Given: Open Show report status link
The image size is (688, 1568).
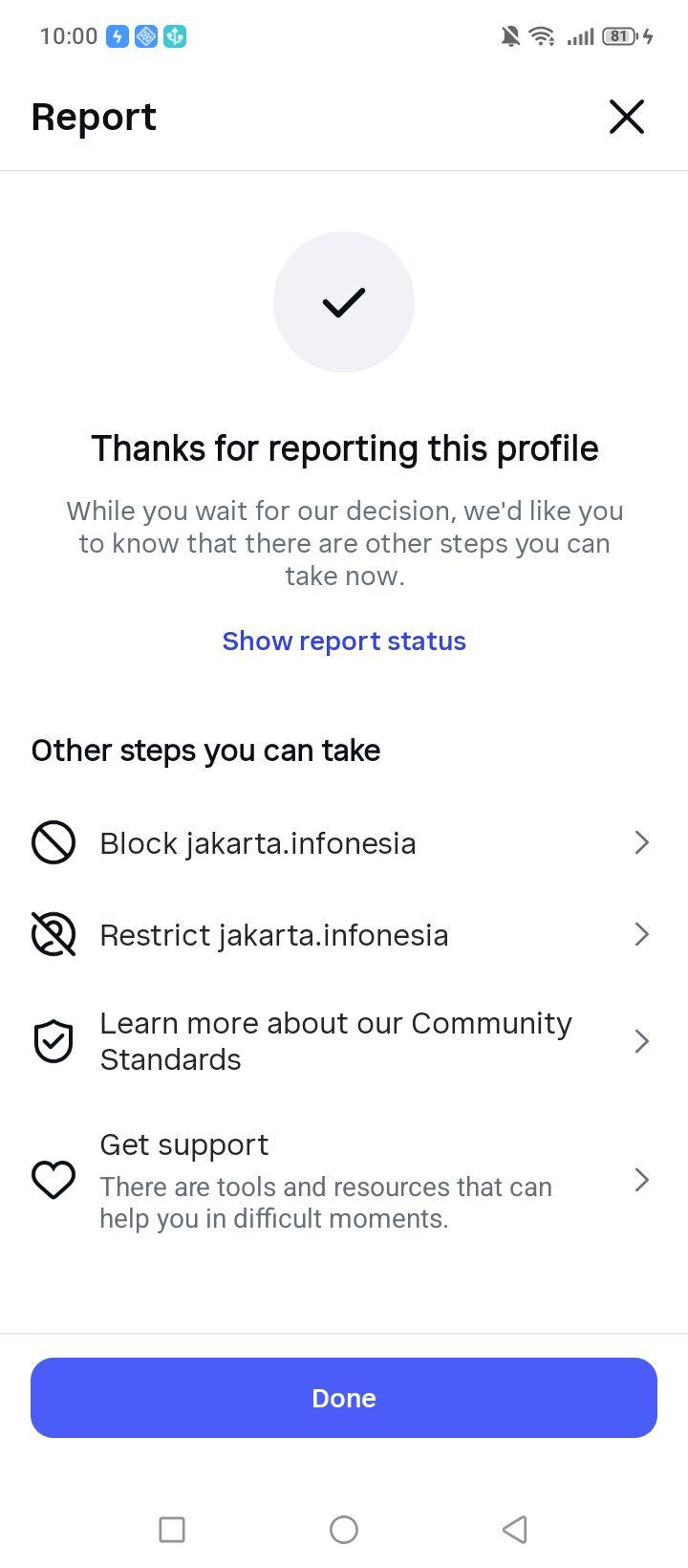Looking at the screenshot, I should (344, 641).
